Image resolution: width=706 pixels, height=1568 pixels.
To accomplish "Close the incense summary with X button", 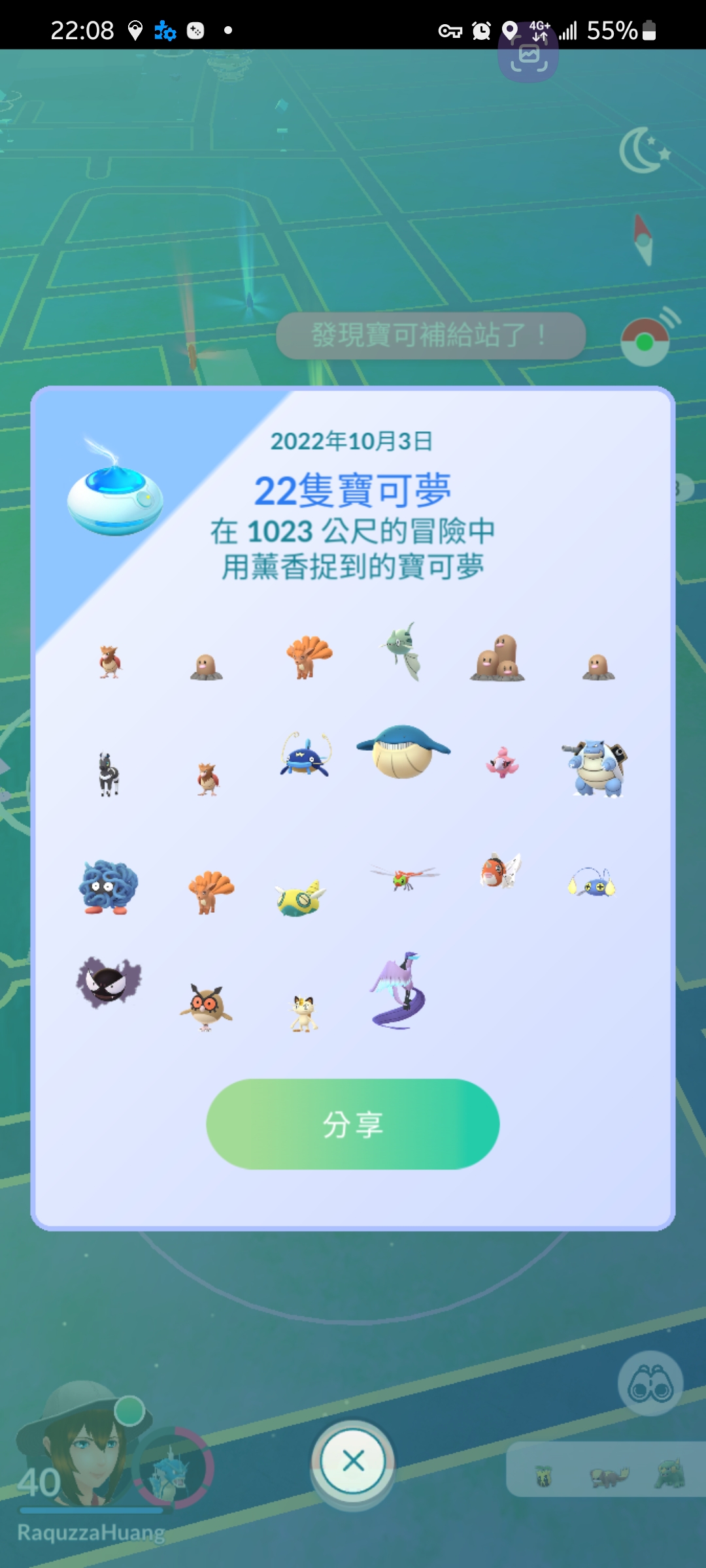I will [x=353, y=1460].
